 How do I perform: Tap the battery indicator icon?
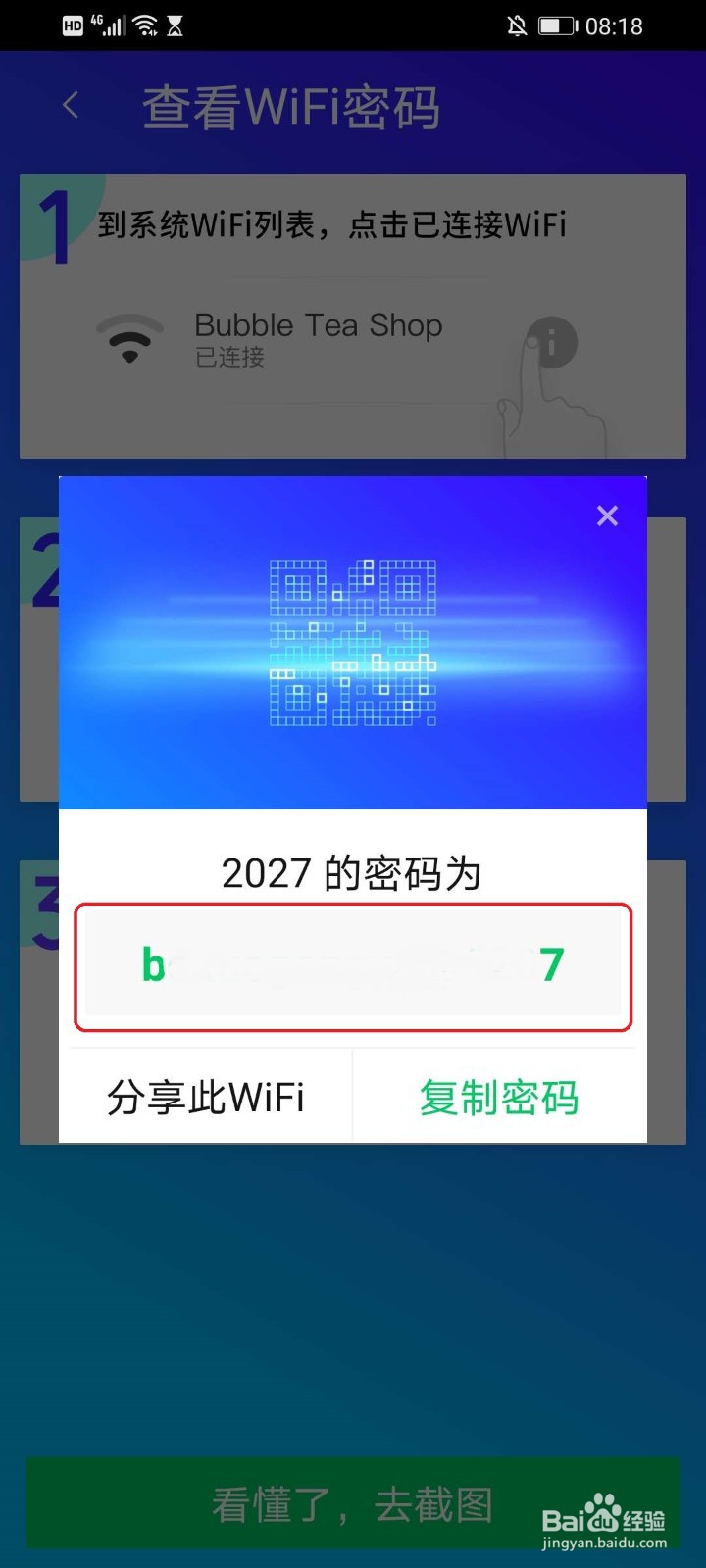[x=559, y=25]
